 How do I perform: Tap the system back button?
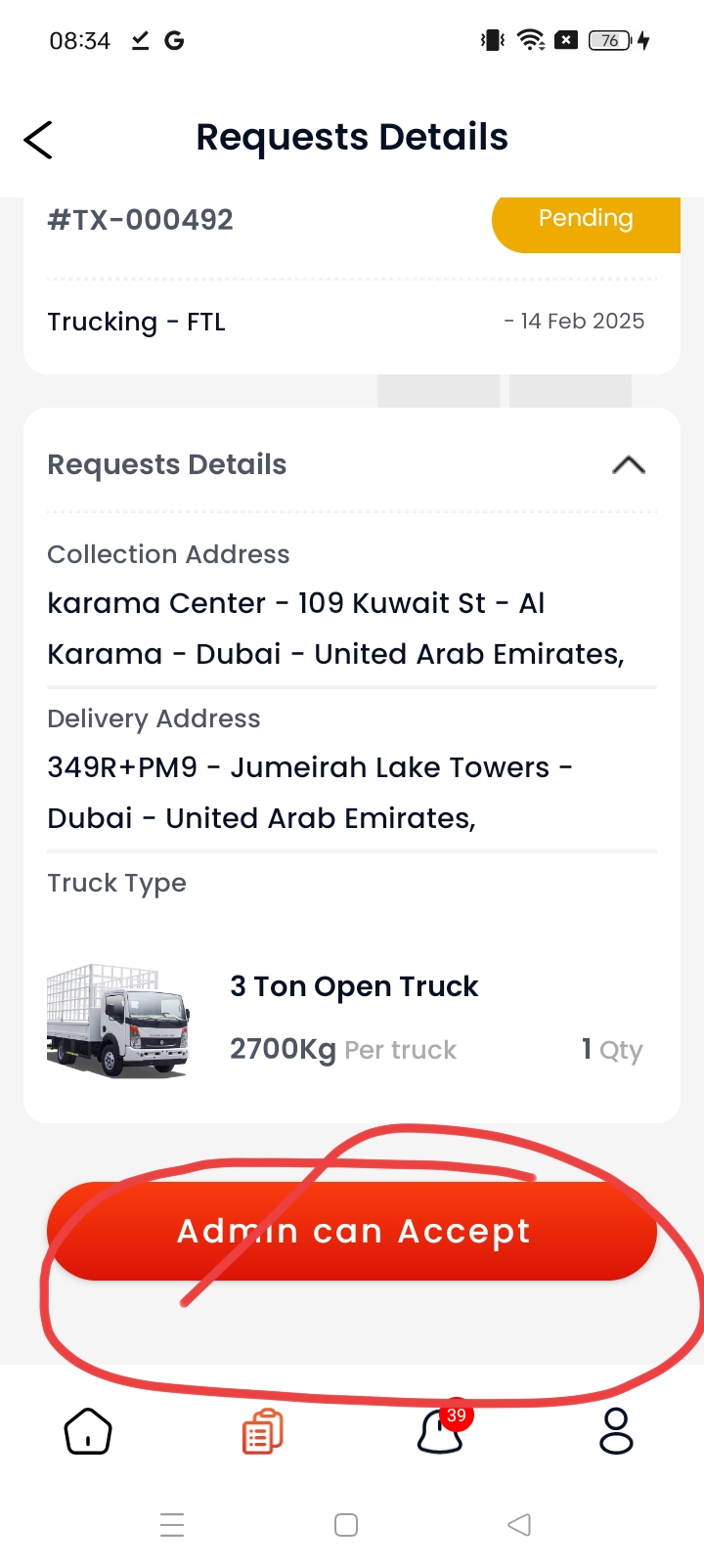coord(519,1525)
